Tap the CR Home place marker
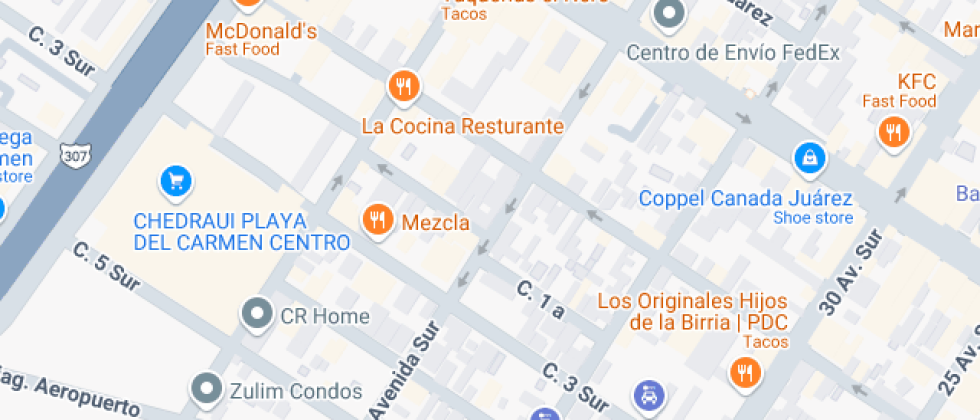 click(x=258, y=315)
